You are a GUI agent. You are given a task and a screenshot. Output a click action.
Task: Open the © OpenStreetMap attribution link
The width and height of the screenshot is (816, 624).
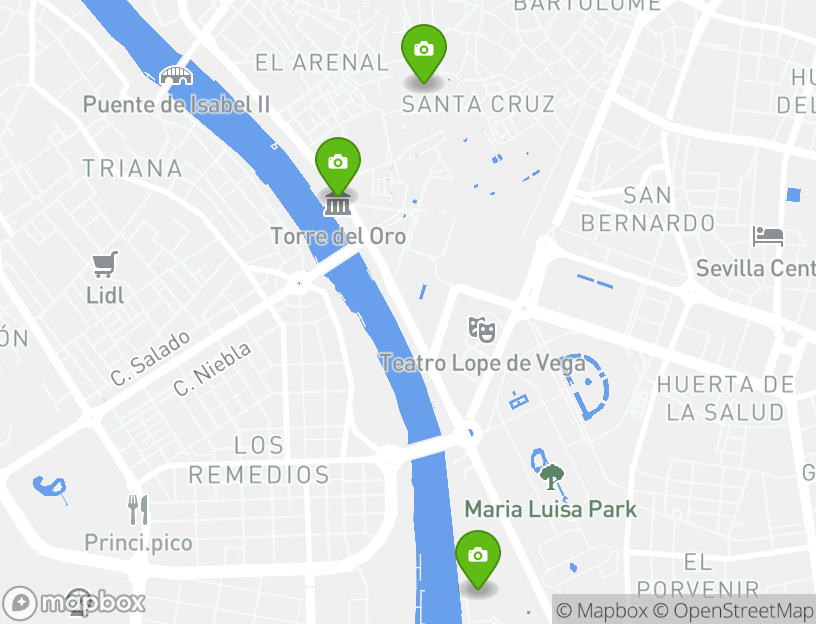[x=734, y=611]
